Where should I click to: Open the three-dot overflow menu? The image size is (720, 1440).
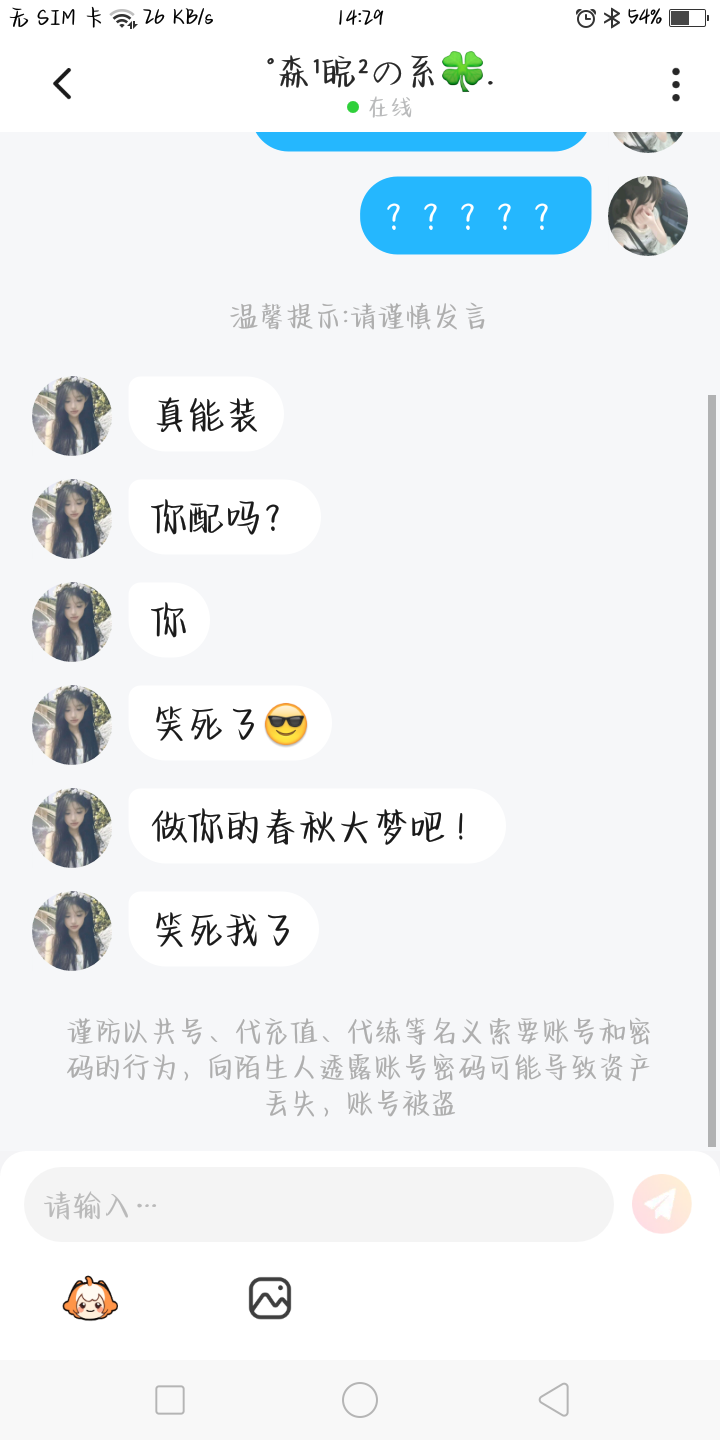pos(676,84)
